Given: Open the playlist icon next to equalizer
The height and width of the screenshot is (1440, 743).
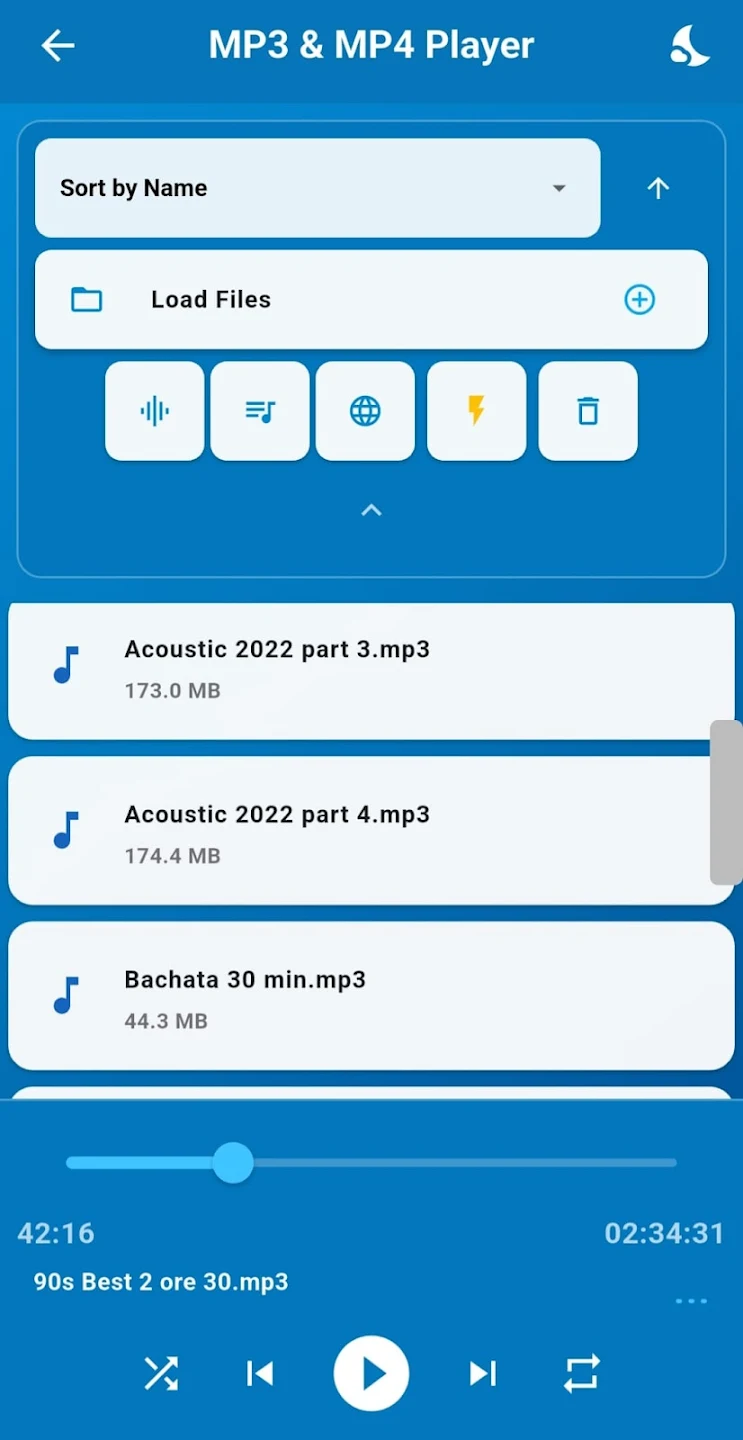Looking at the screenshot, I should tap(260, 411).
